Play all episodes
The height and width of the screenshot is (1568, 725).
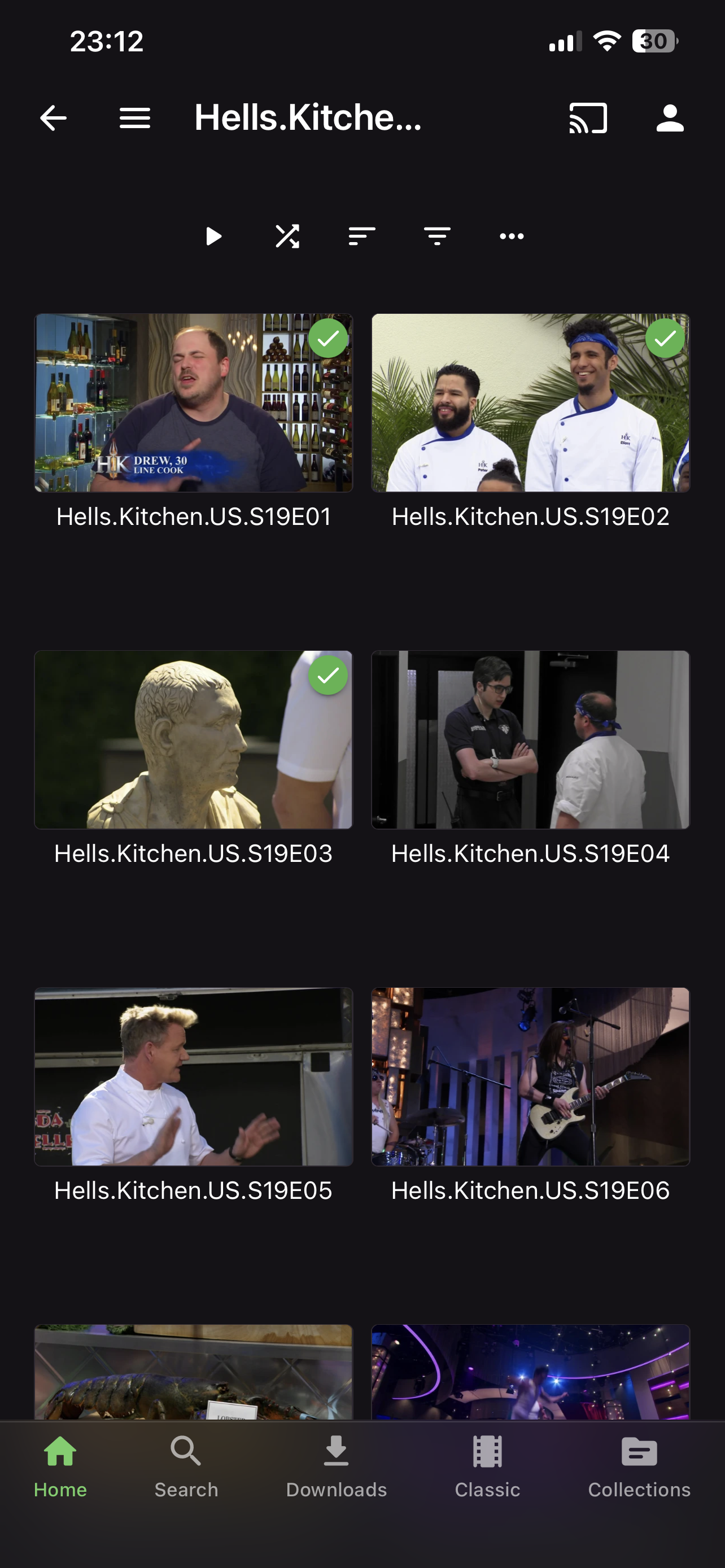click(213, 236)
